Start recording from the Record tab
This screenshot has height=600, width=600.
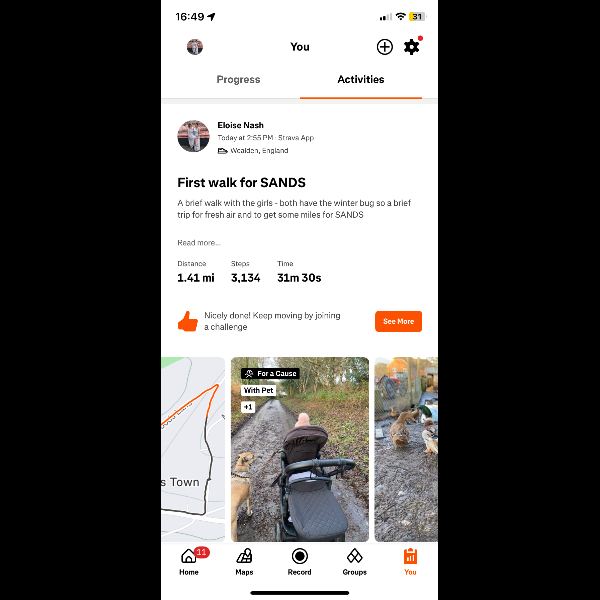[x=299, y=561]
